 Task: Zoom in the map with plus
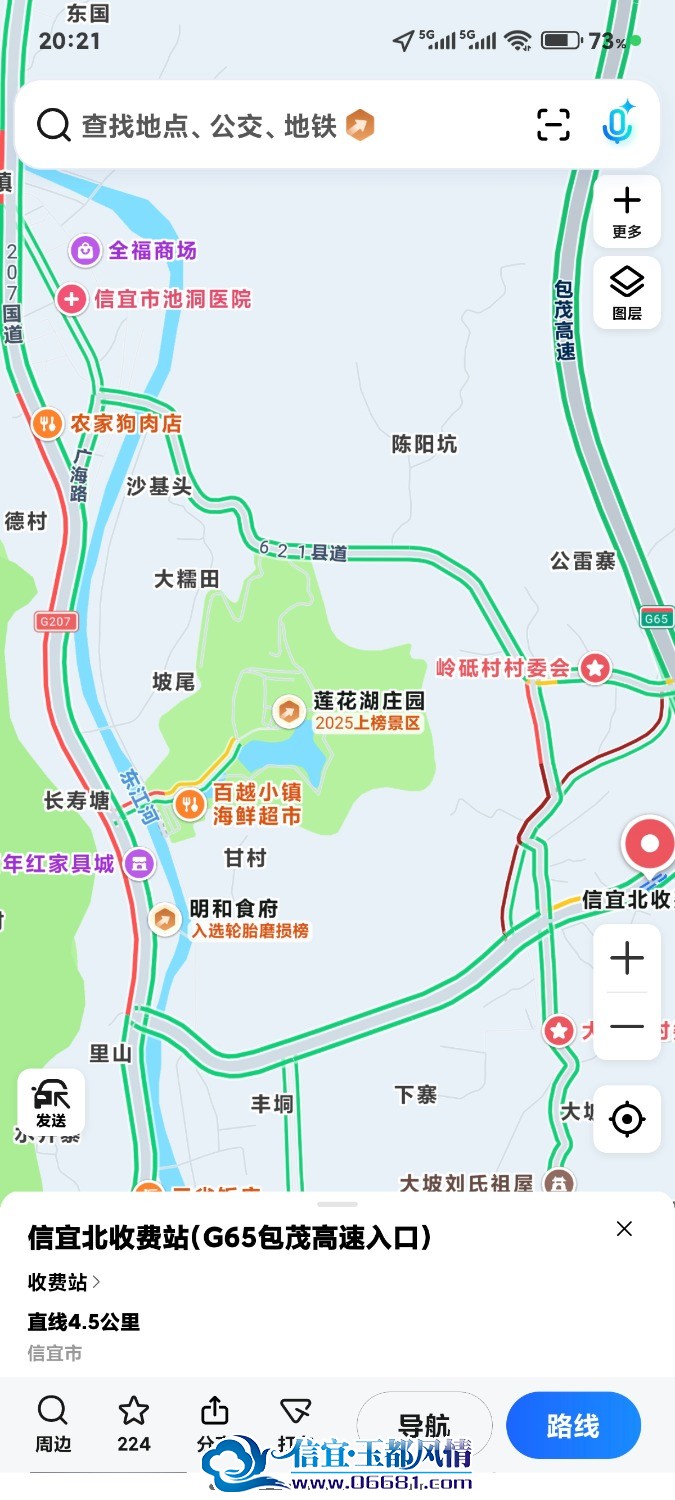pyautogui.click(x=627, y=959)
